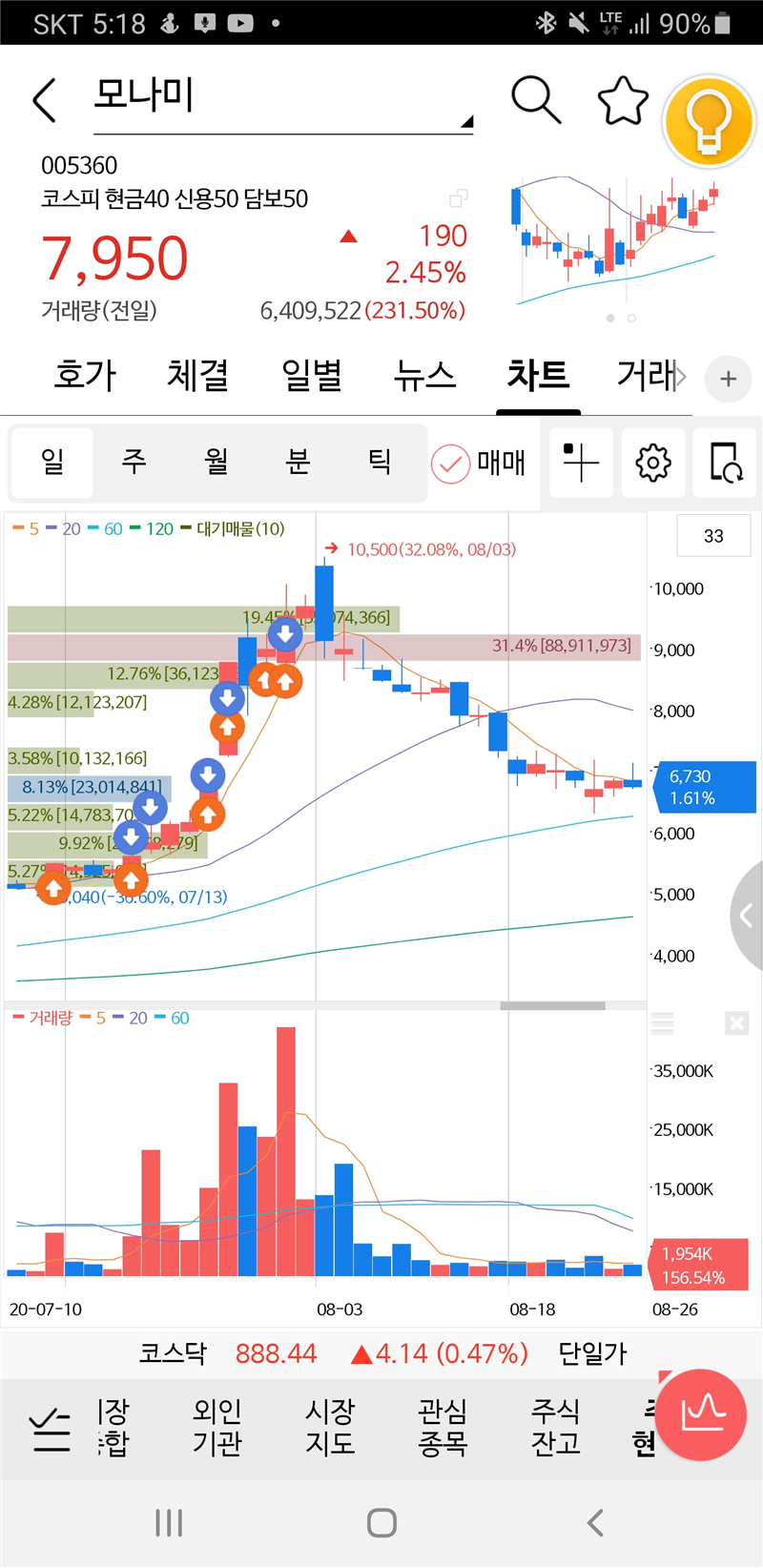The image size is (763, 1568).
Task: Switch to the 일별 tab
Action: coord(311,376)
